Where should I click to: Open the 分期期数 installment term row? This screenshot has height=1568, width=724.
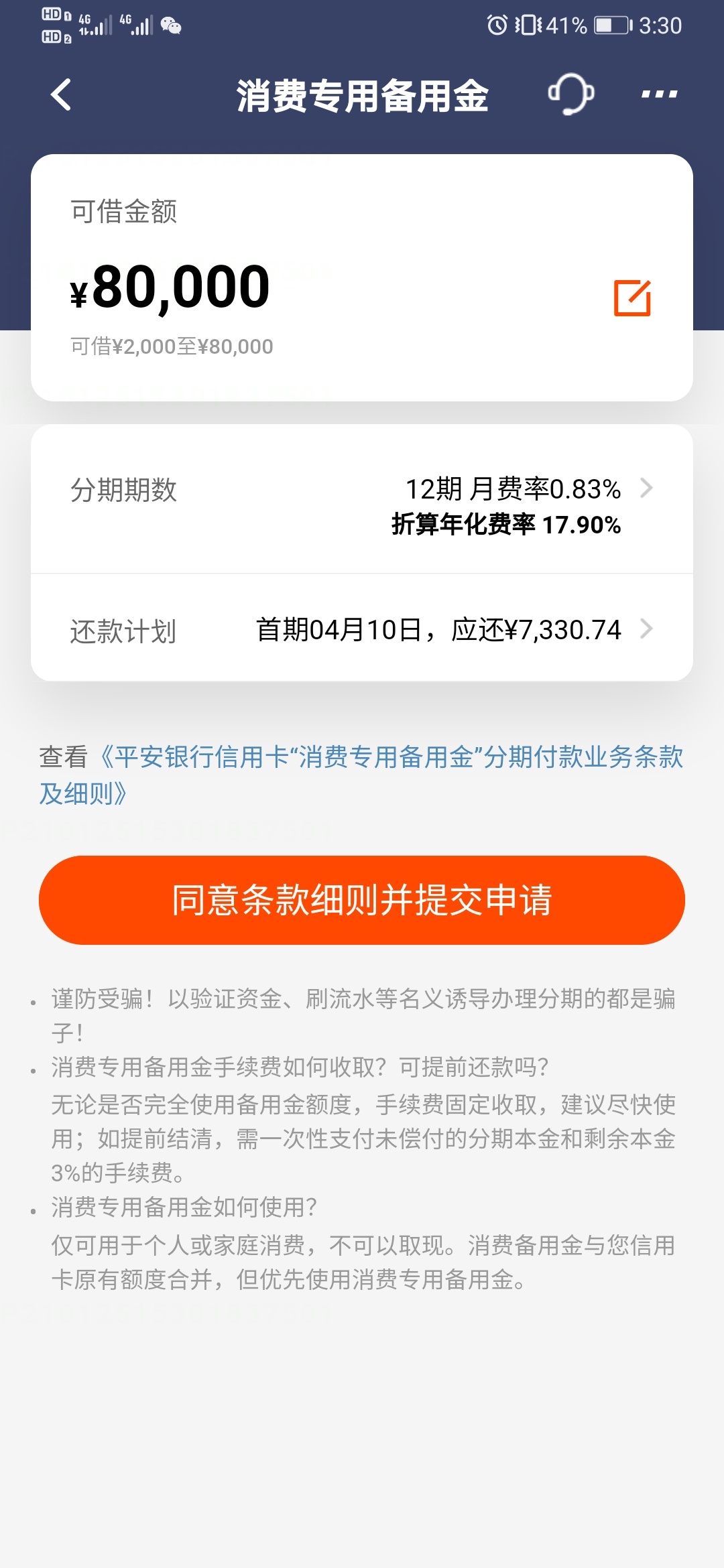pyautogui.click(x=362, y=499)
